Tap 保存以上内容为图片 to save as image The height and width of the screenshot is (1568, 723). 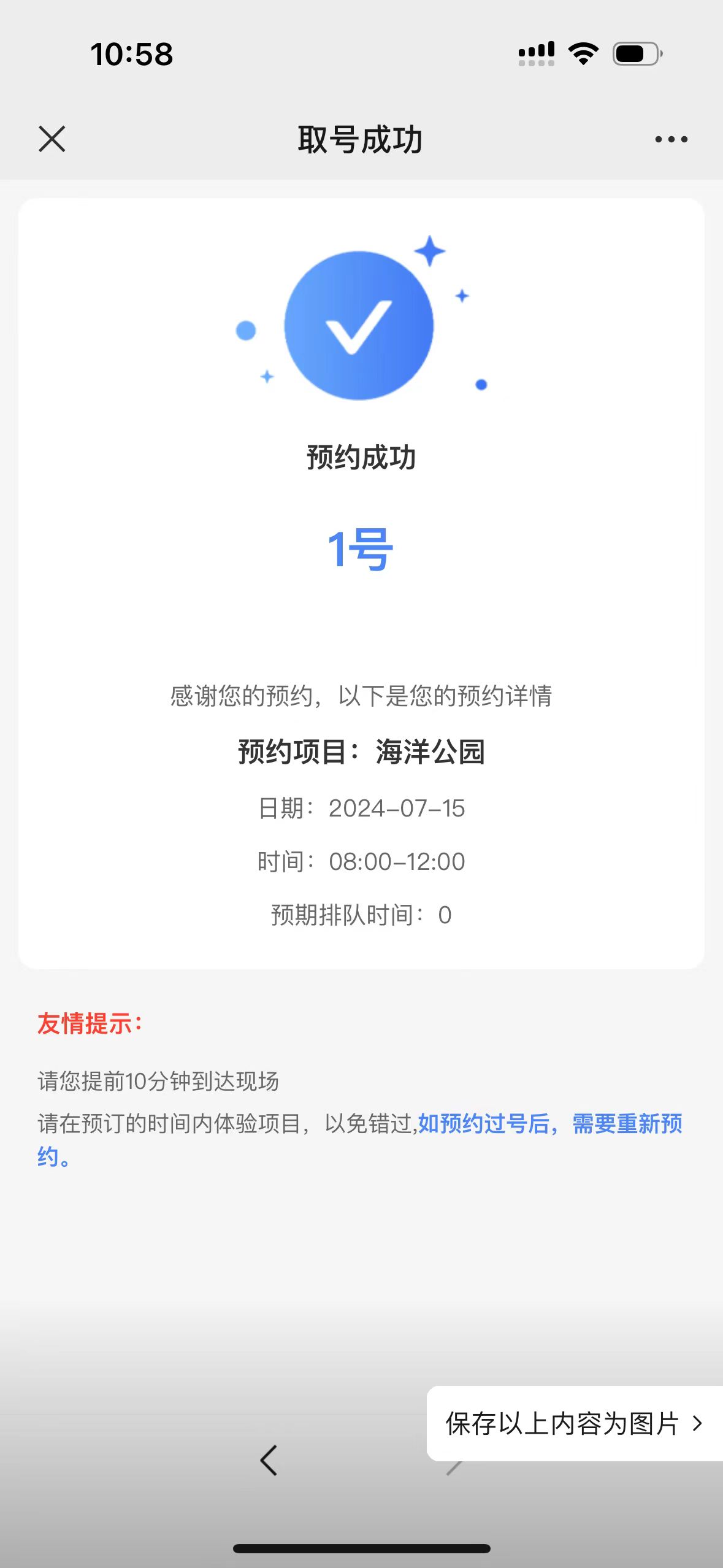click(573, 1423)
